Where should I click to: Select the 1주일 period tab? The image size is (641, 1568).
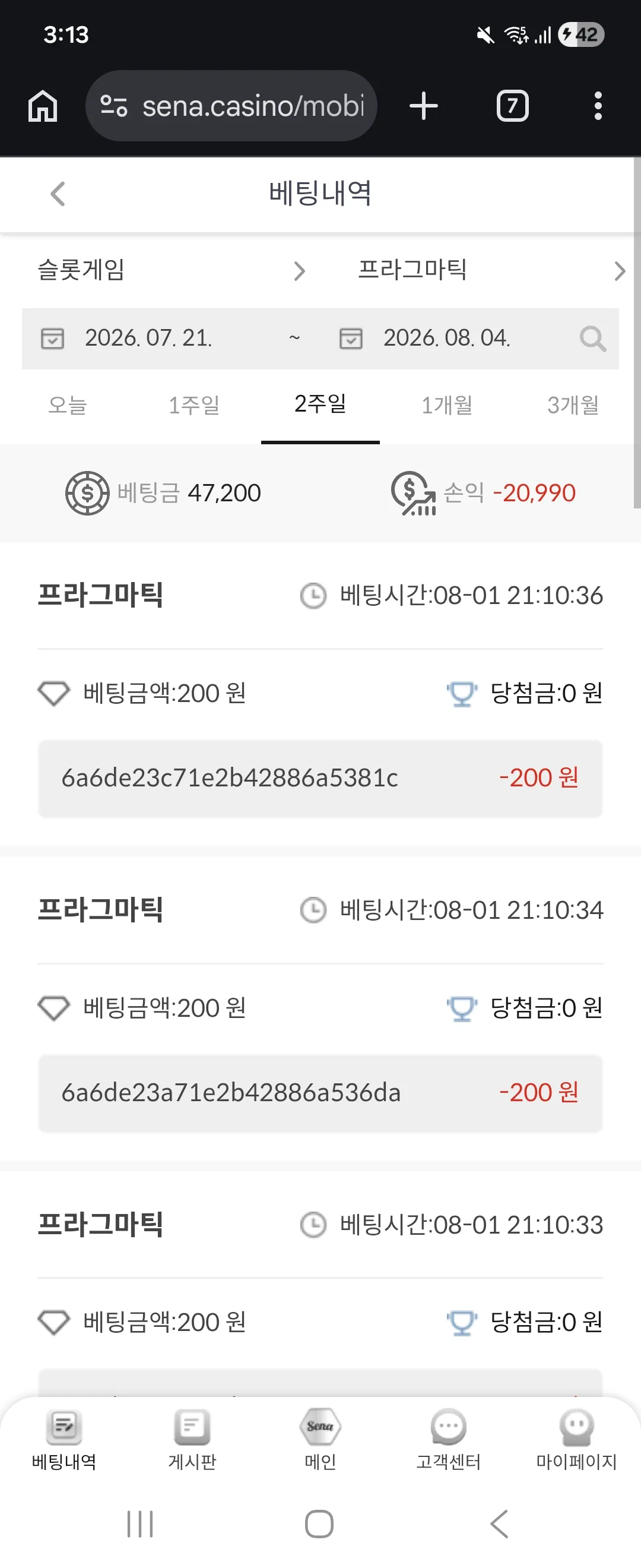click(x=194, y=405)
